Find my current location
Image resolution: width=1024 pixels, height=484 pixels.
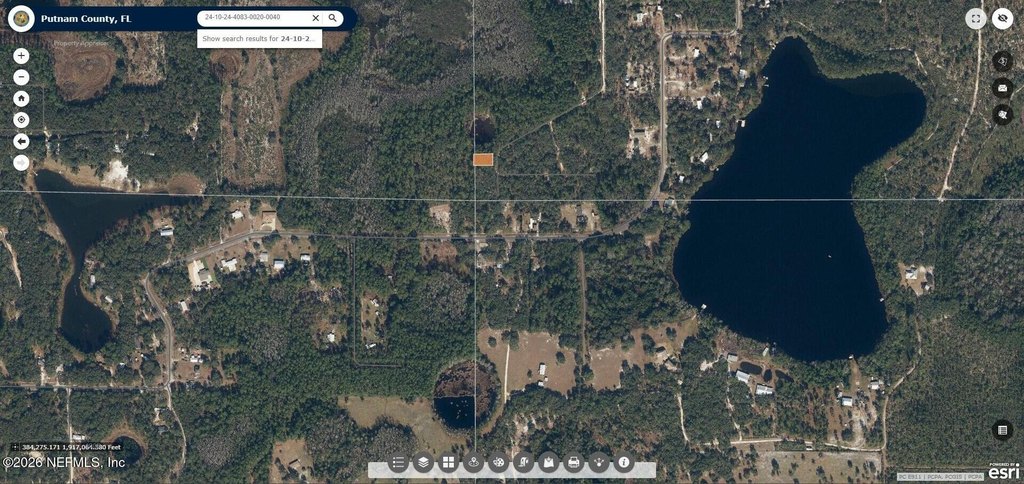(21, 120)
